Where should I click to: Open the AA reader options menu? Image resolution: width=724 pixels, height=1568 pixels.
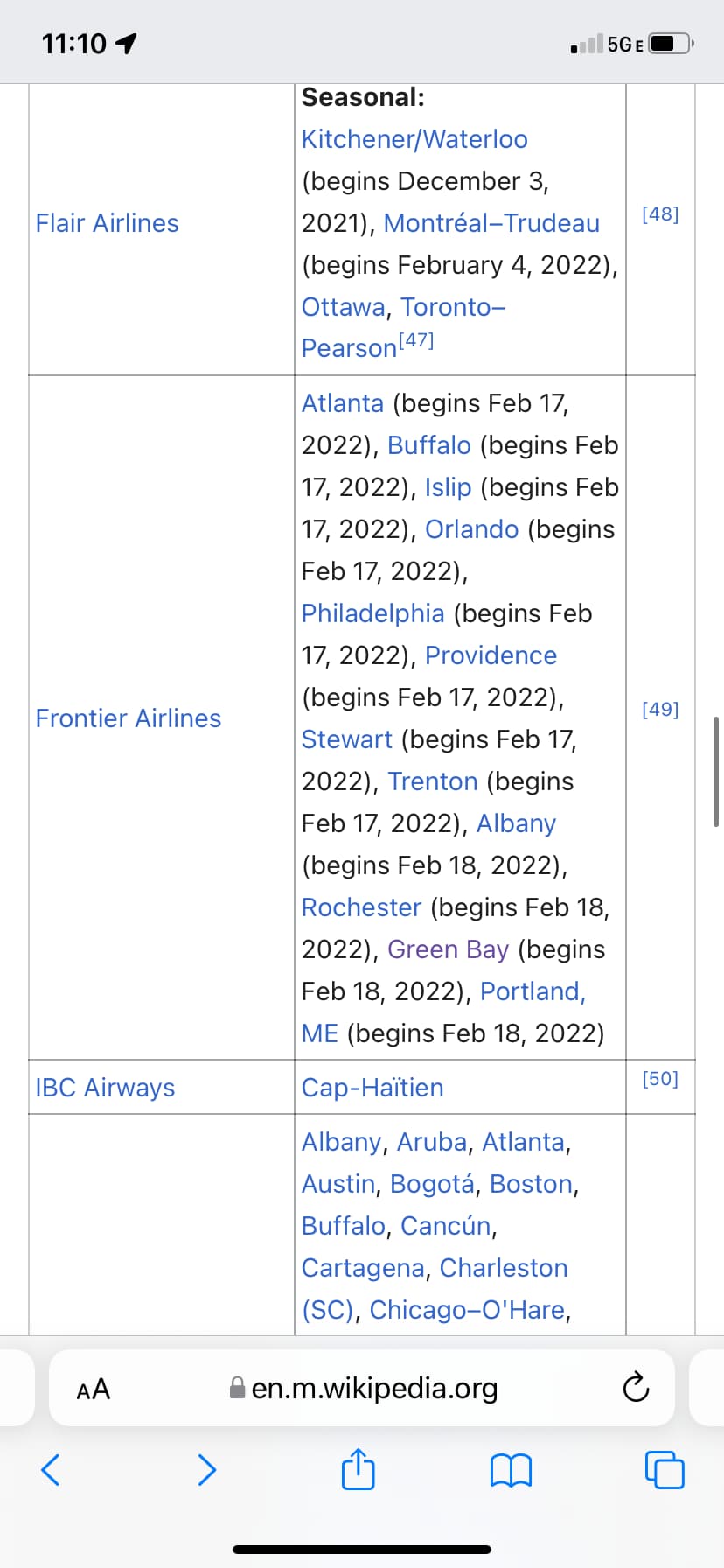94,1389
